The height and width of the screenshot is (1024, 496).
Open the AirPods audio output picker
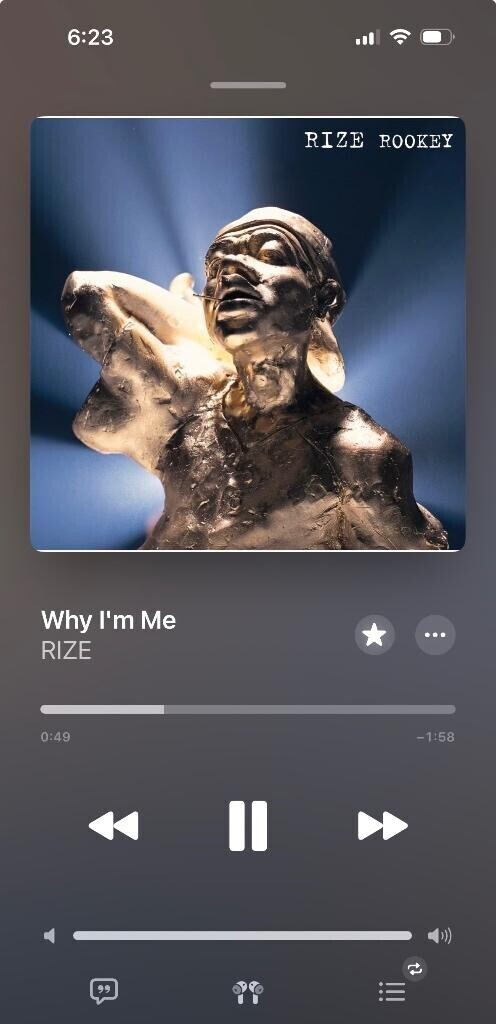(248, 991)
